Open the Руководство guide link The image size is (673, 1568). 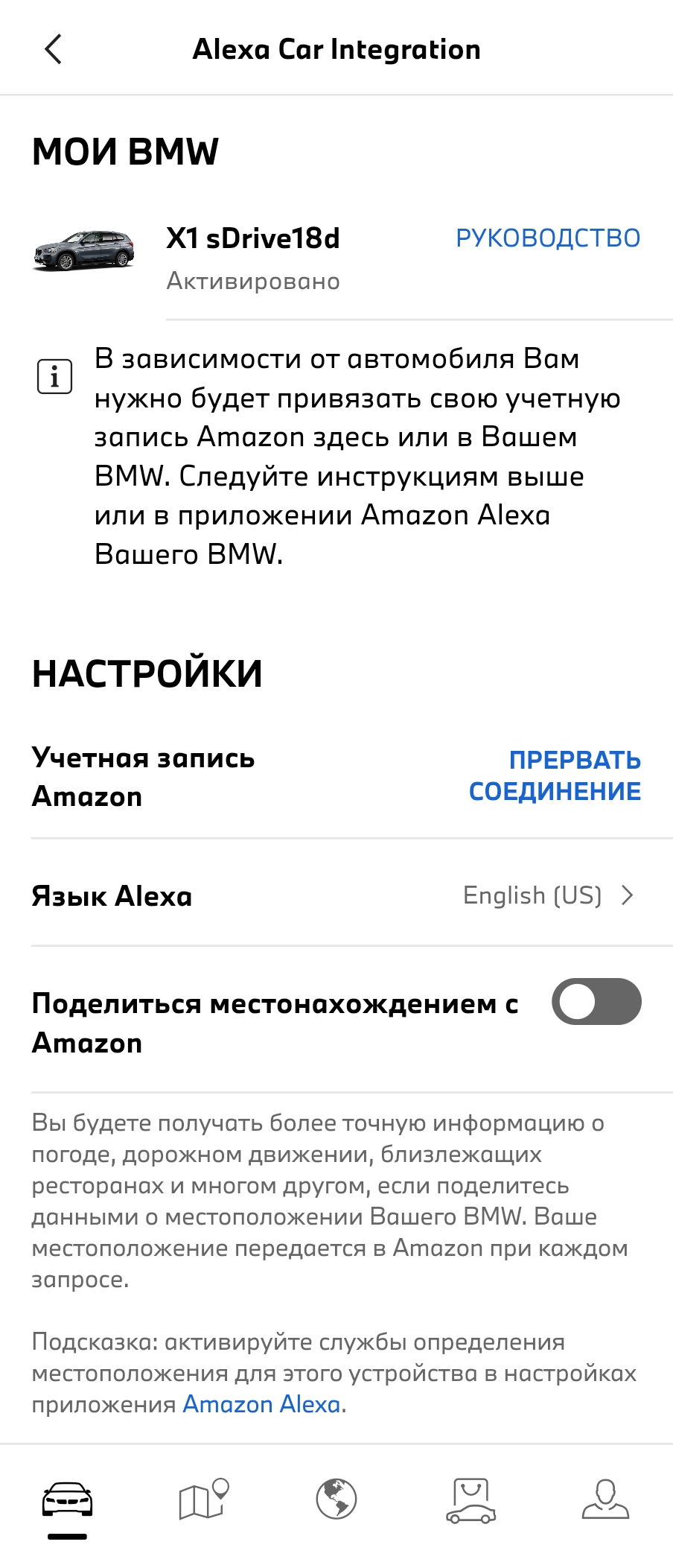pyautogui.click(x=548, y=238)
